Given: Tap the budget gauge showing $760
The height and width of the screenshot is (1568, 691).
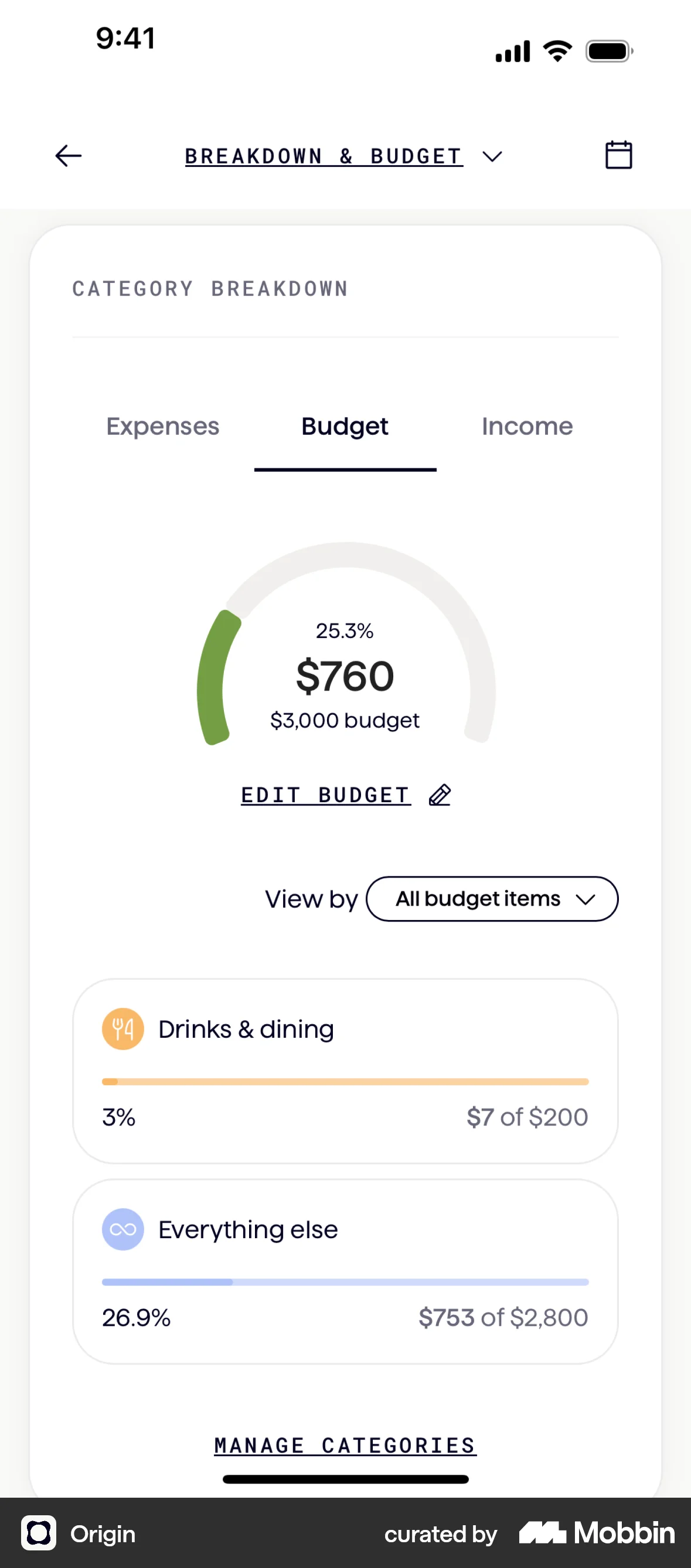Looking at the screenshot, I should pos(345,674).
